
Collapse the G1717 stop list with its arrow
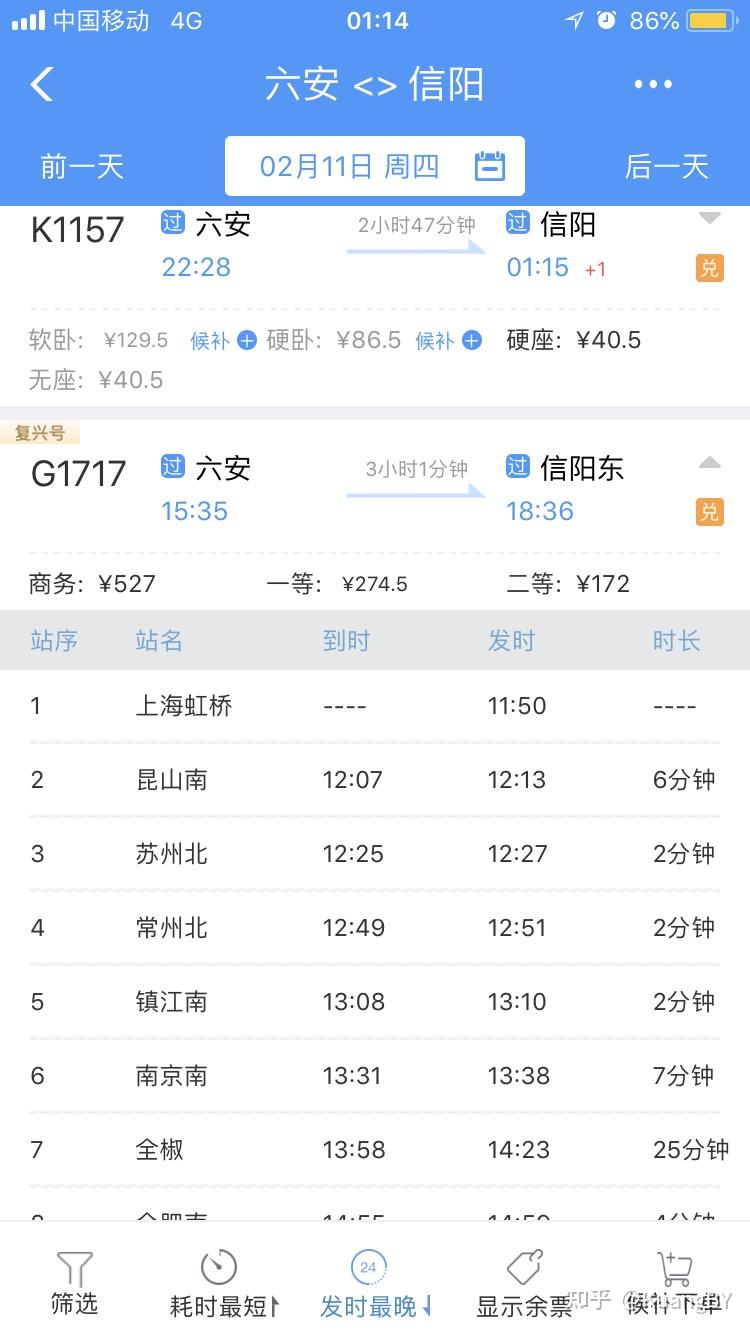coord(709,462)
